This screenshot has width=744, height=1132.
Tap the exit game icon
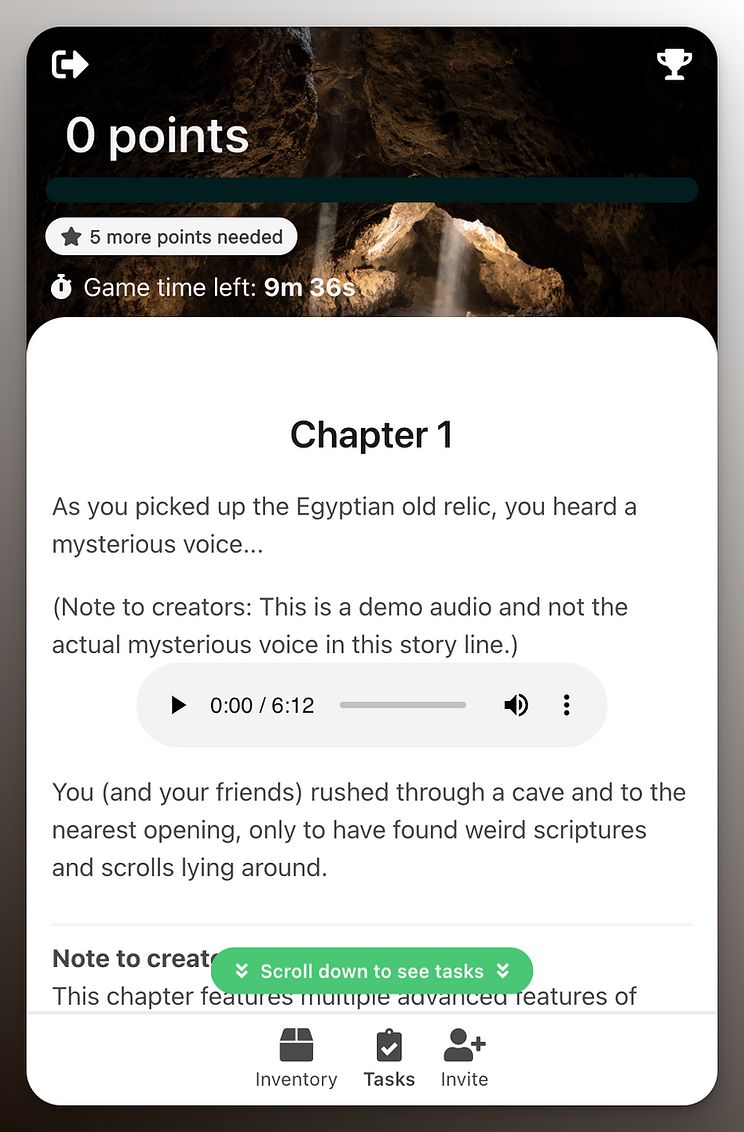click(x=70, y=65)
